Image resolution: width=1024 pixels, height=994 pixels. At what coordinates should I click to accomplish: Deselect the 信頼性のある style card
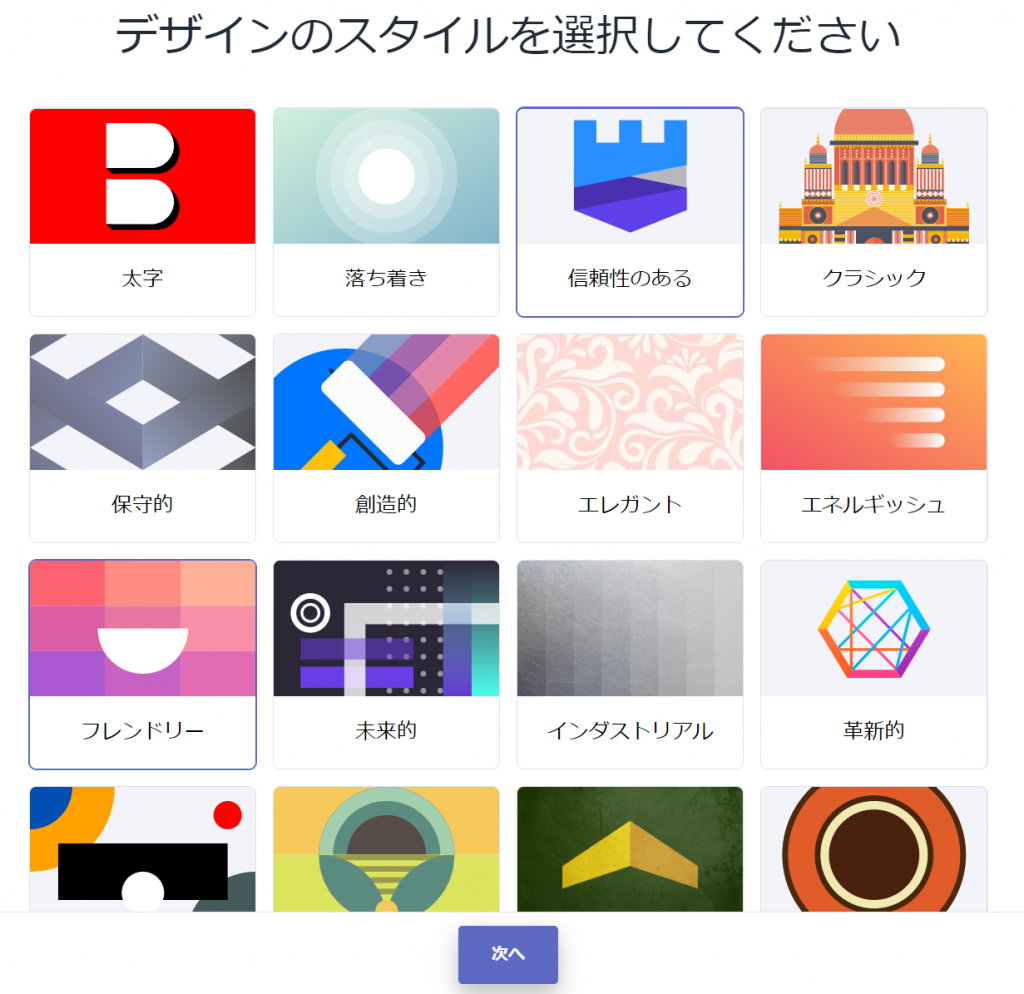pos(629,212)
